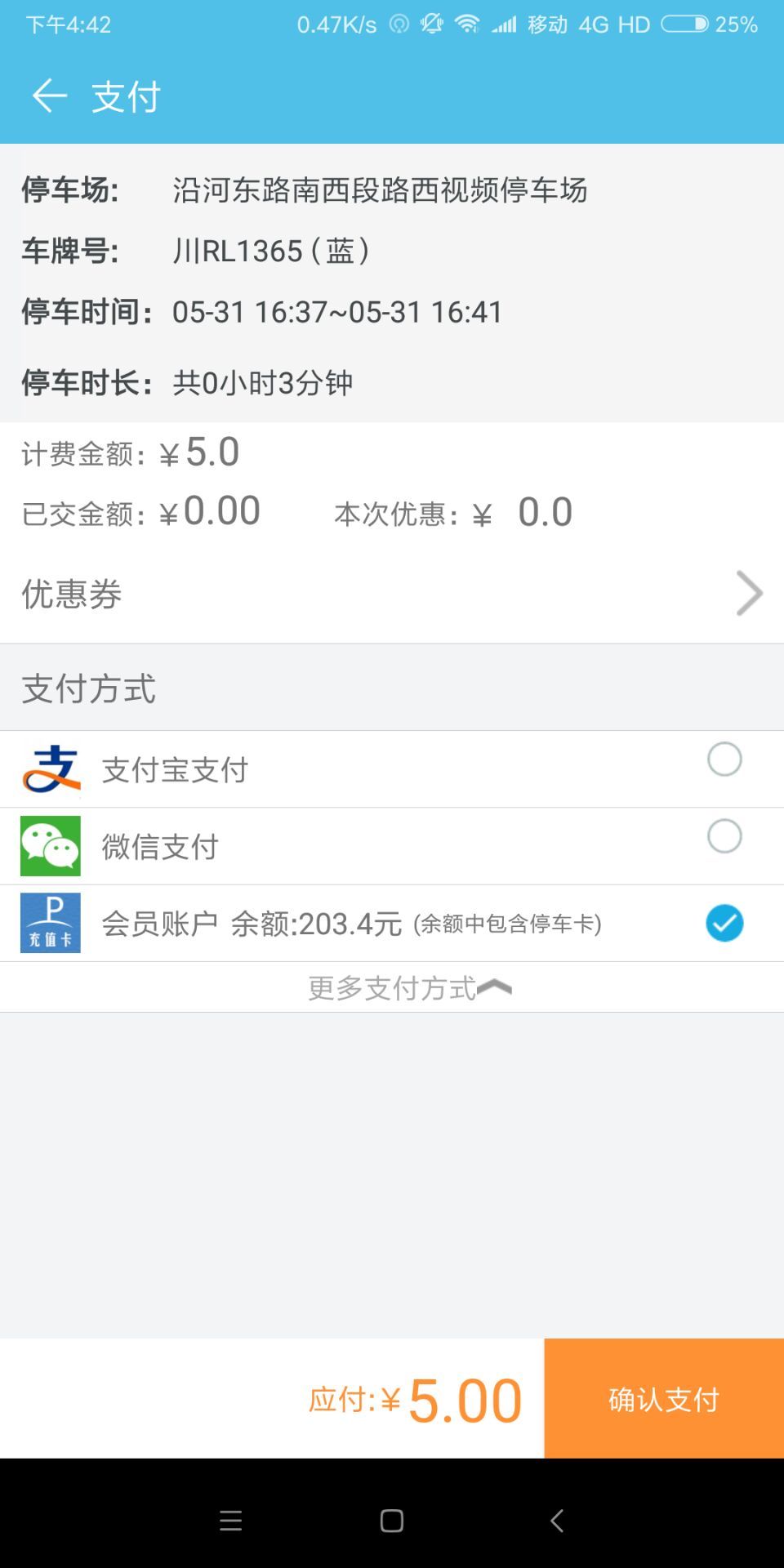Viewport: 784px width, 1568px height.
Task: Click the Alipay payment icon
Action: click(50, 768)
